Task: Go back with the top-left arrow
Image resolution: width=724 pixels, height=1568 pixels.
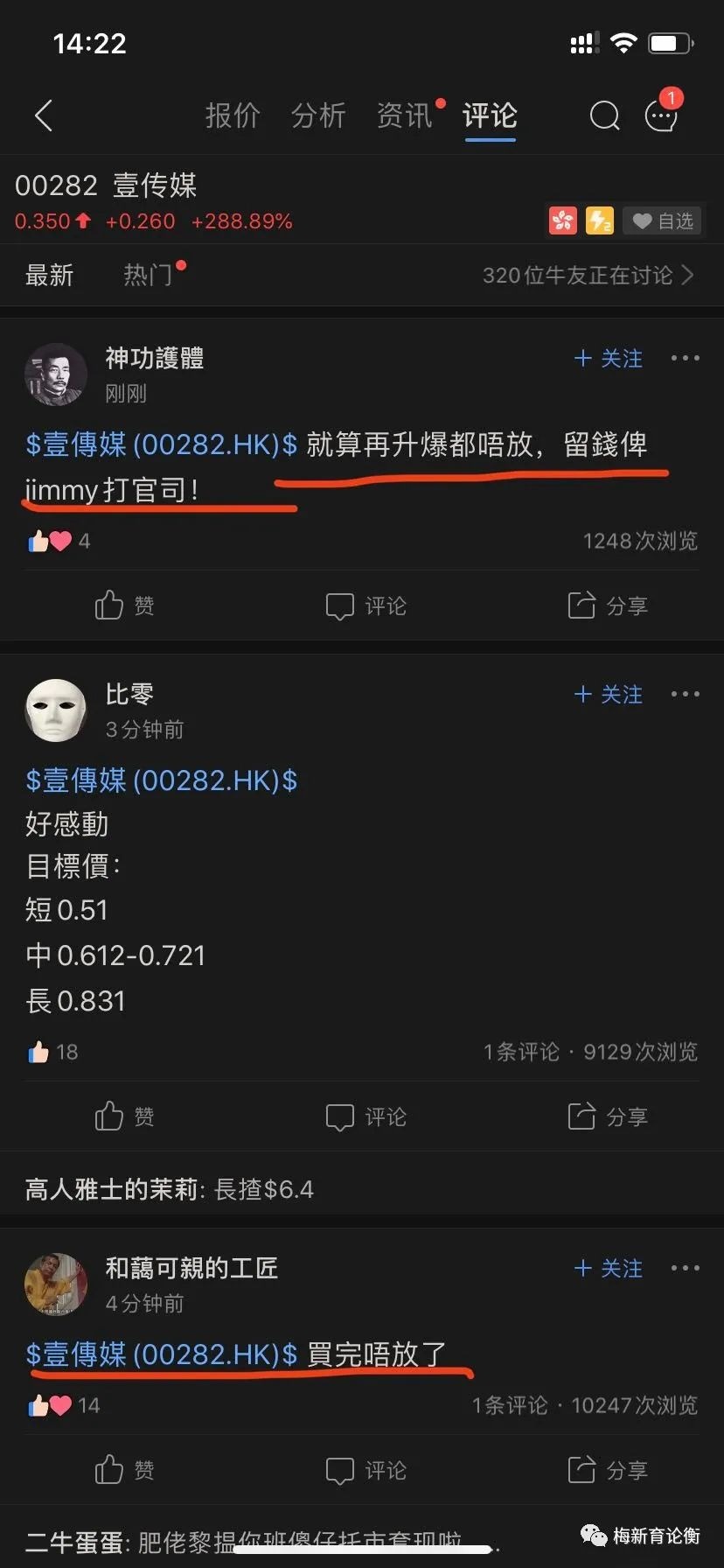Action: click(x=44, y=115)
